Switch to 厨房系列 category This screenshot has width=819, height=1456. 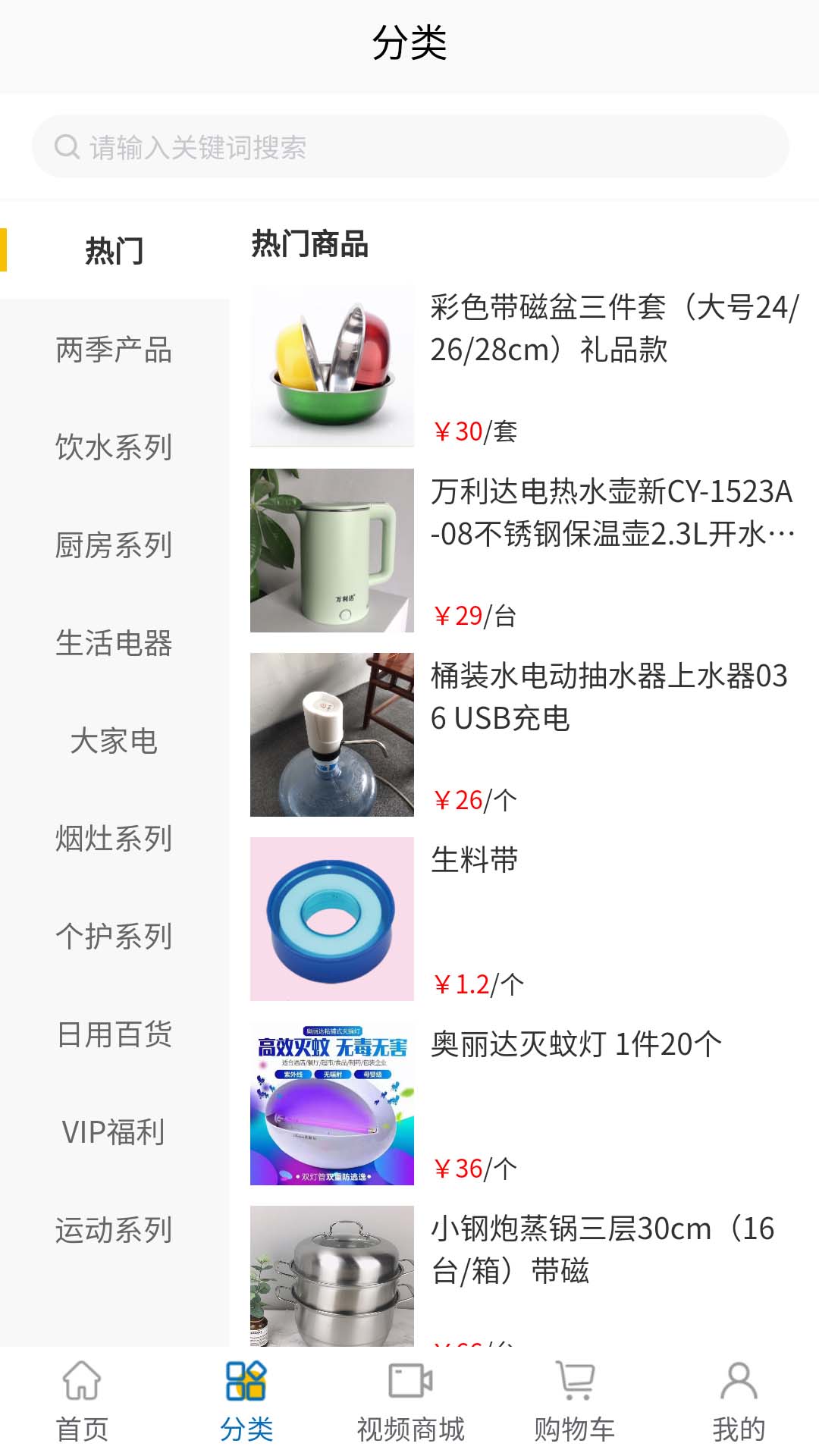114,544
